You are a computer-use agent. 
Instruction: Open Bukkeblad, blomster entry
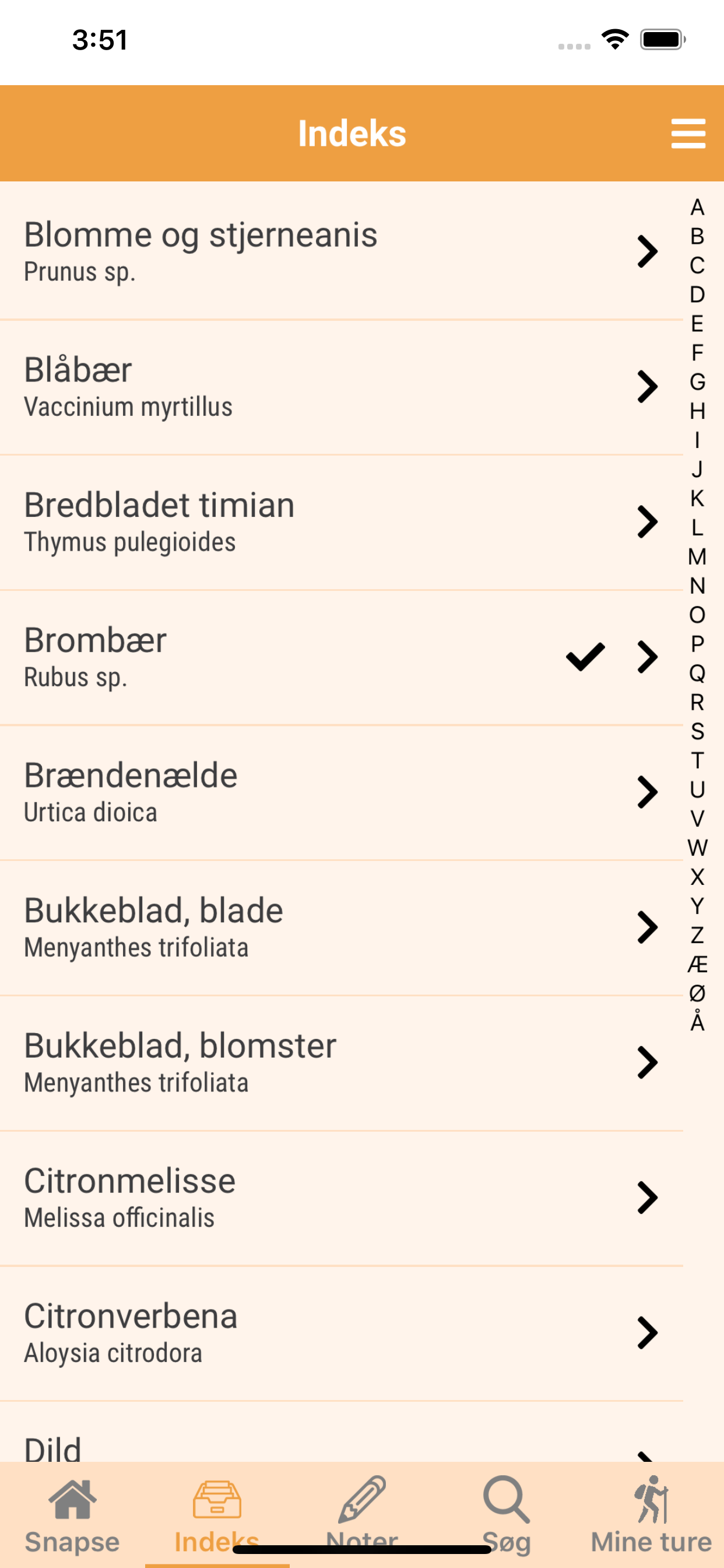[342, 1063]
